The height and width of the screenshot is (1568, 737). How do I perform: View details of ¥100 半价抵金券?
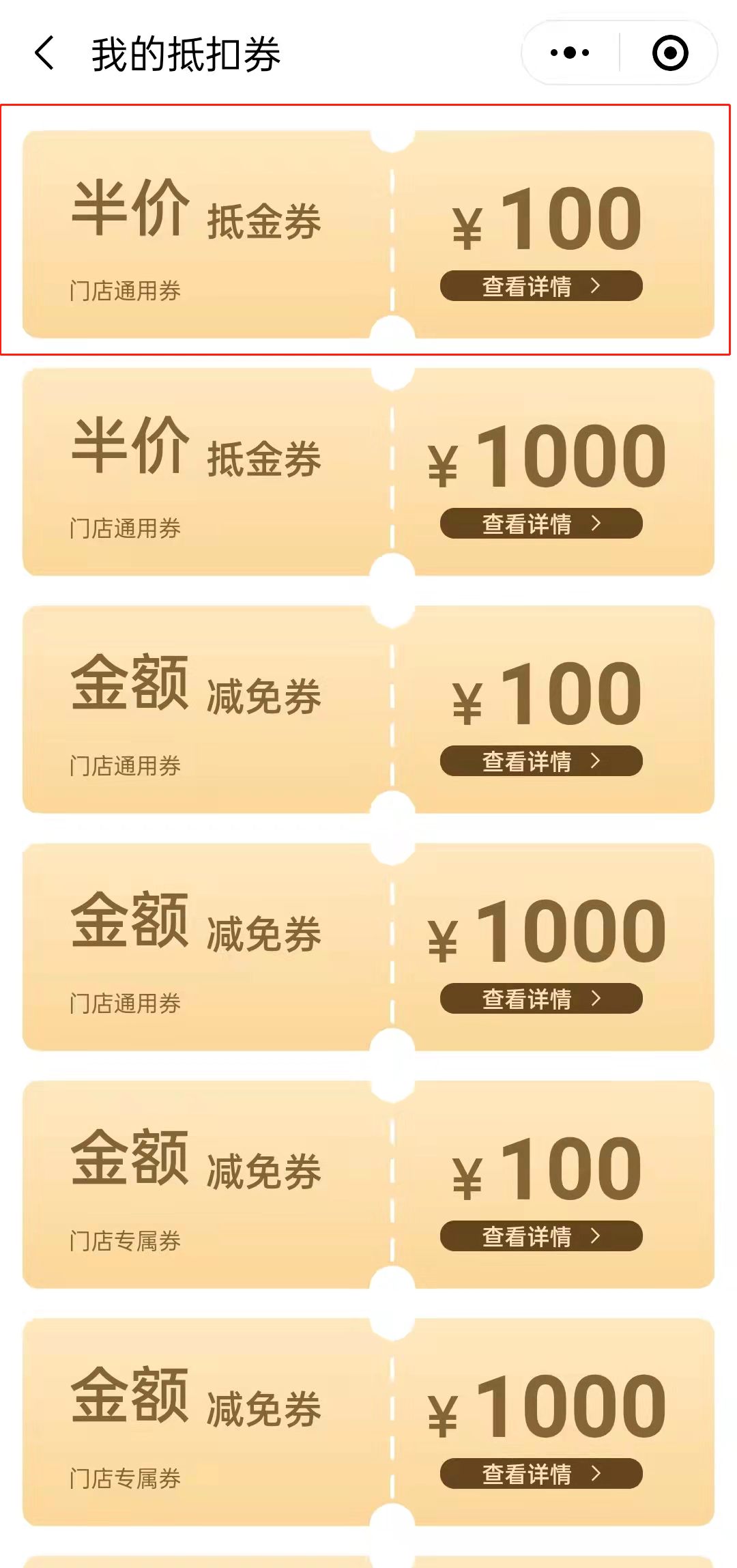click(540, 286)
